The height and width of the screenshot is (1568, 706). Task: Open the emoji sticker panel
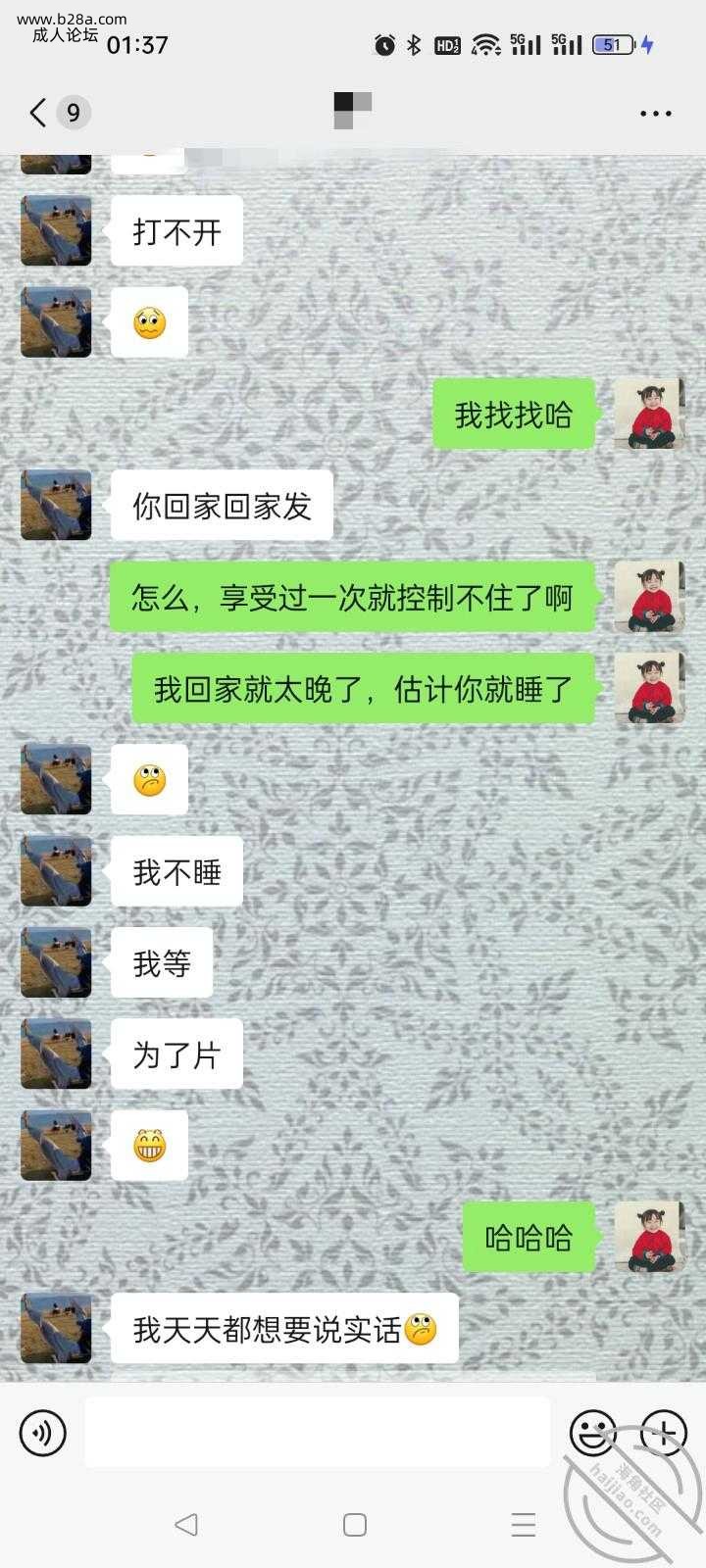coord(593,1433)
